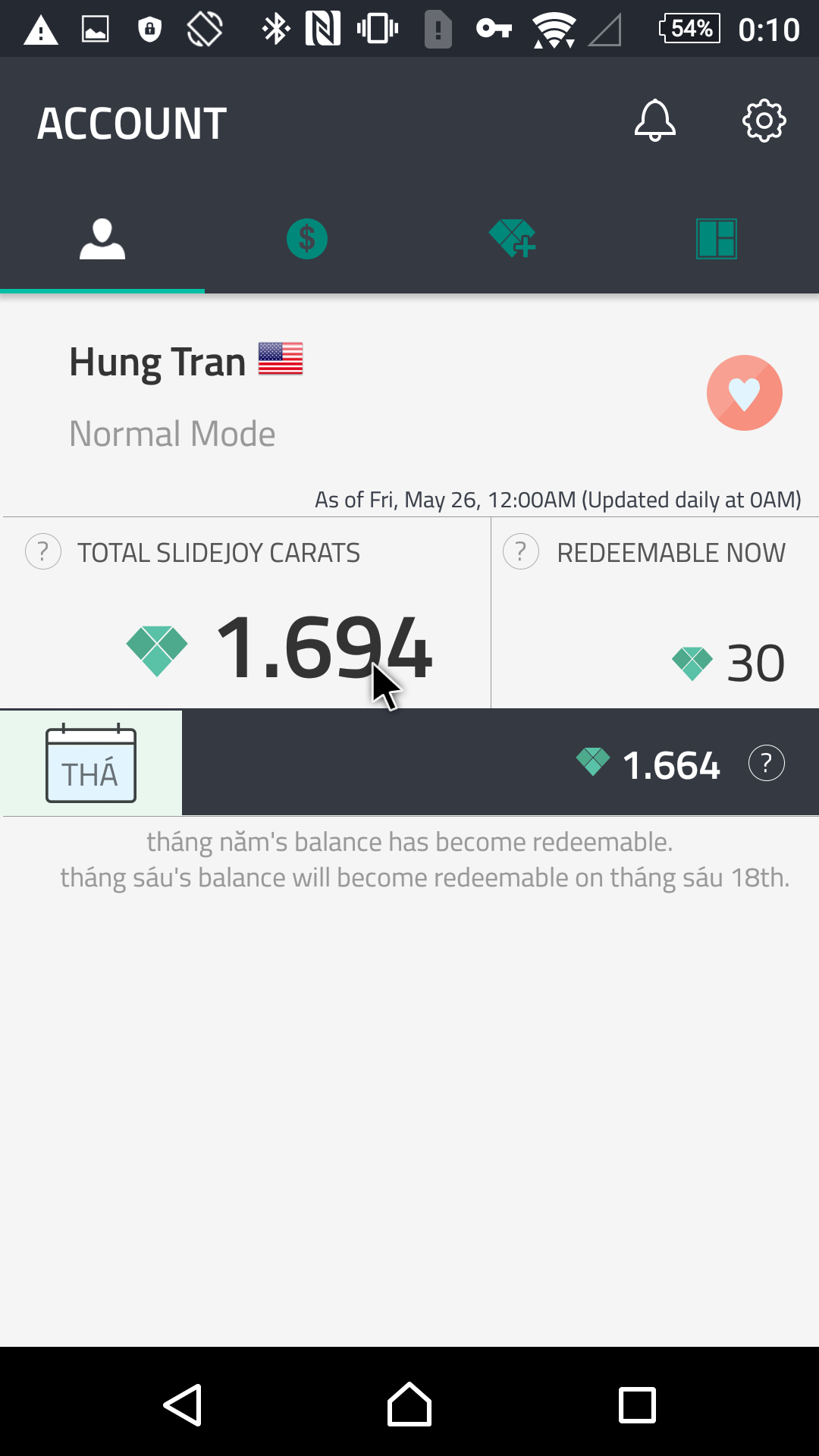Switch to the profile tab
This screenshot has width=819, height=1456.
click(x=102, y=240)
